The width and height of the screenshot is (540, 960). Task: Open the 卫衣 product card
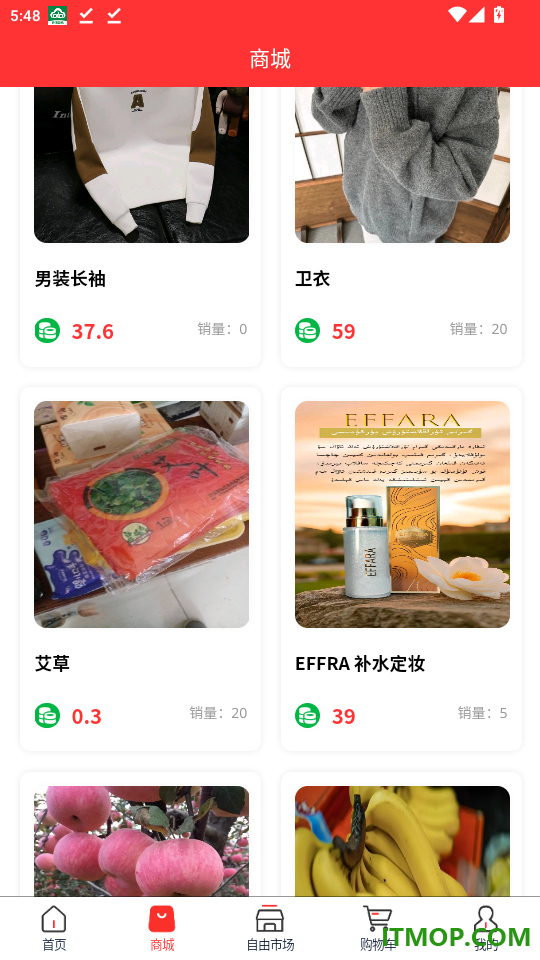tap(402, 227)
